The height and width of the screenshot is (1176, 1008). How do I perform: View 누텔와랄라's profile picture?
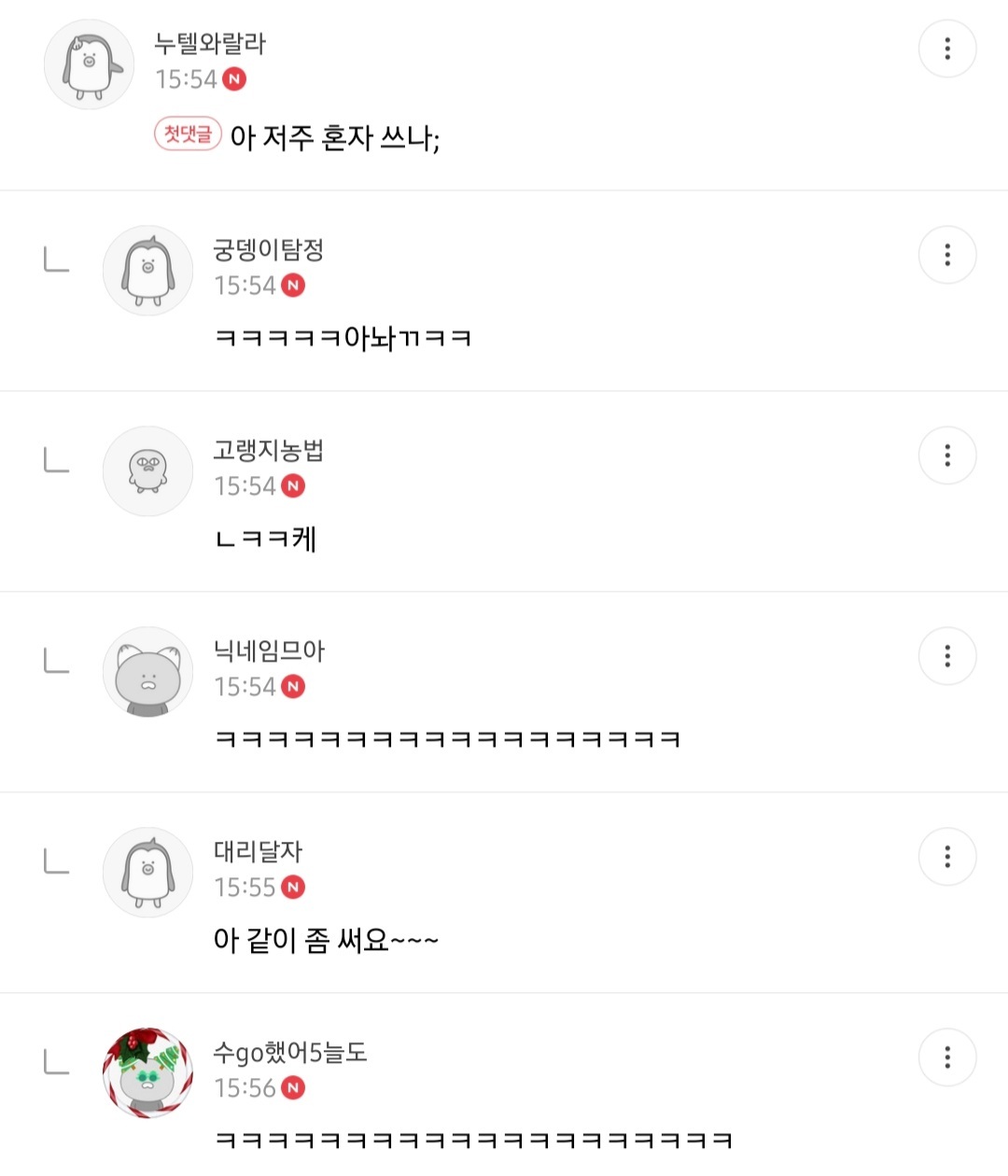90,64
